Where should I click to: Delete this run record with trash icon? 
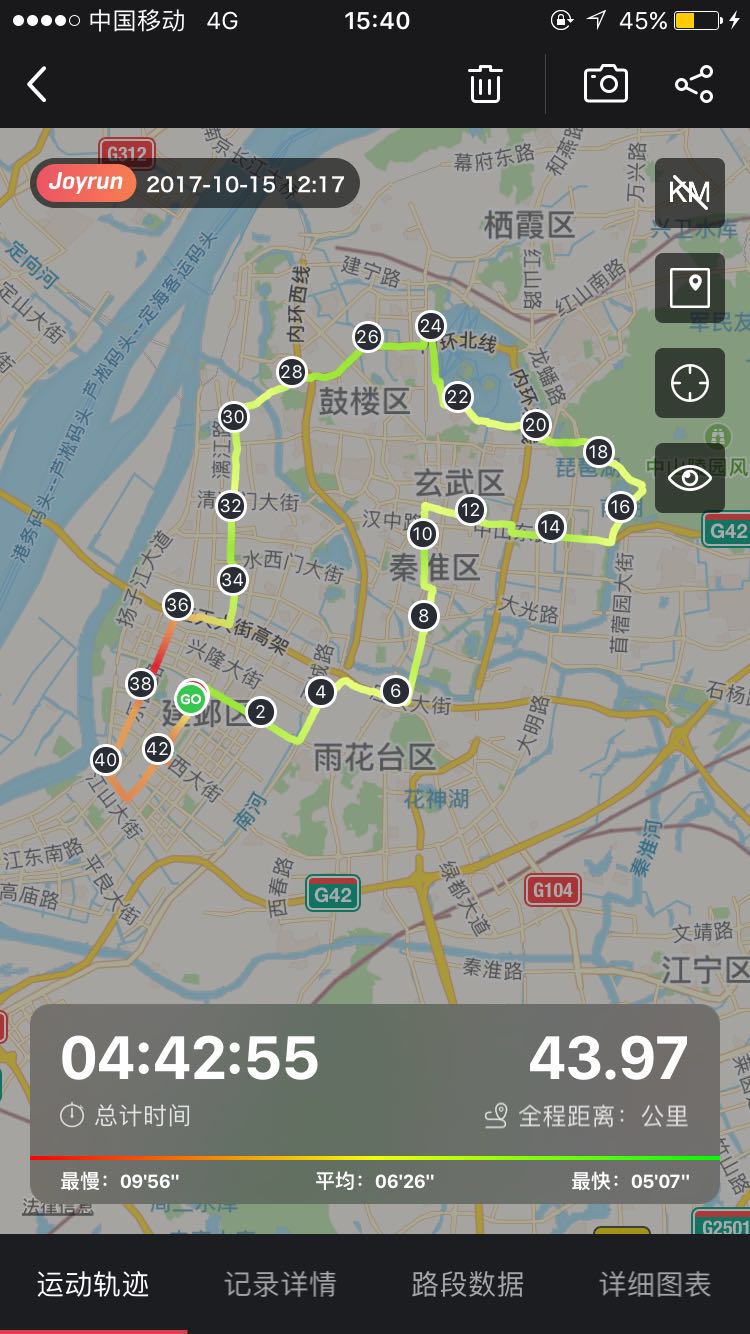pyautogui.click(x=485, y=84)
